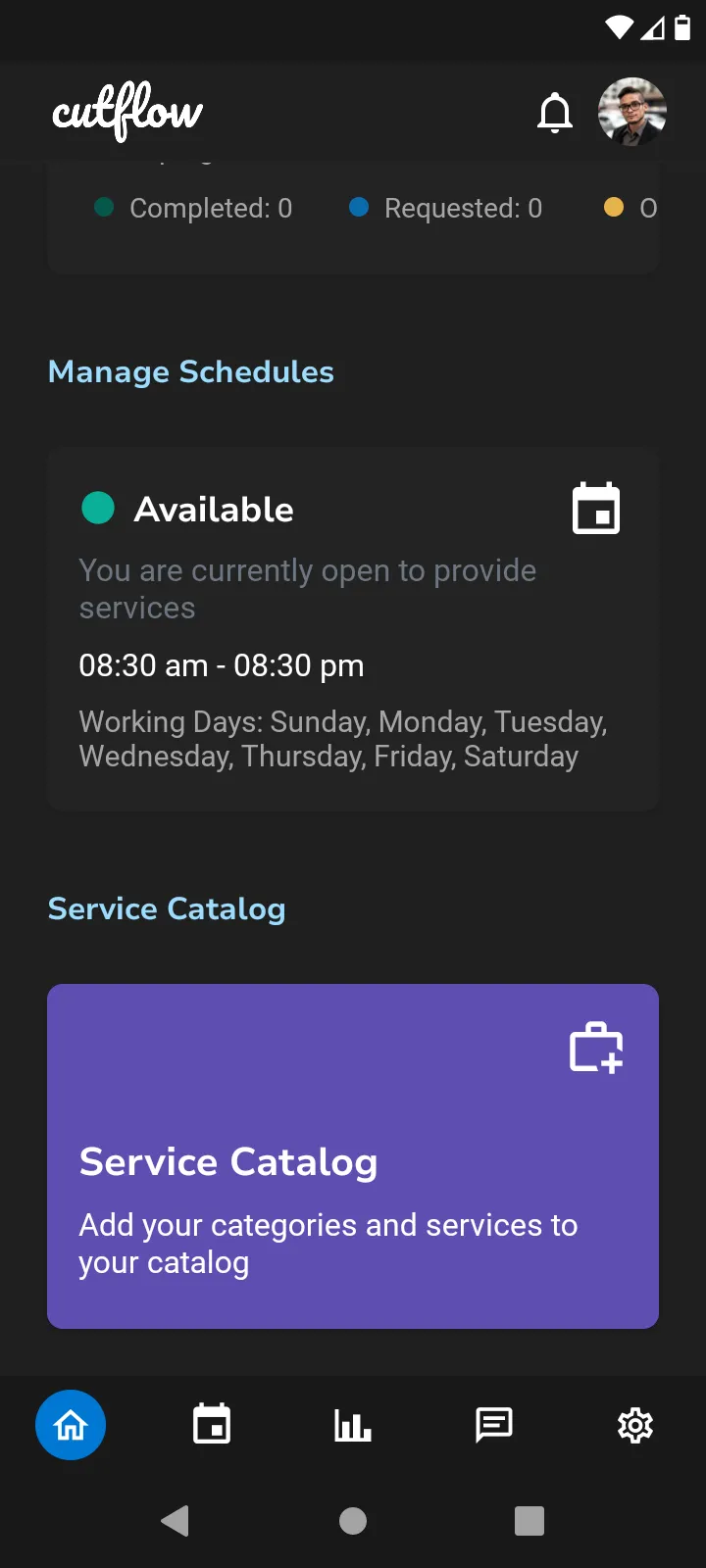This screenshot has width=706, height=1568.
Task: Open the purple Service Catalog card
Action: pyautogui.click(x=353, y=1156)
